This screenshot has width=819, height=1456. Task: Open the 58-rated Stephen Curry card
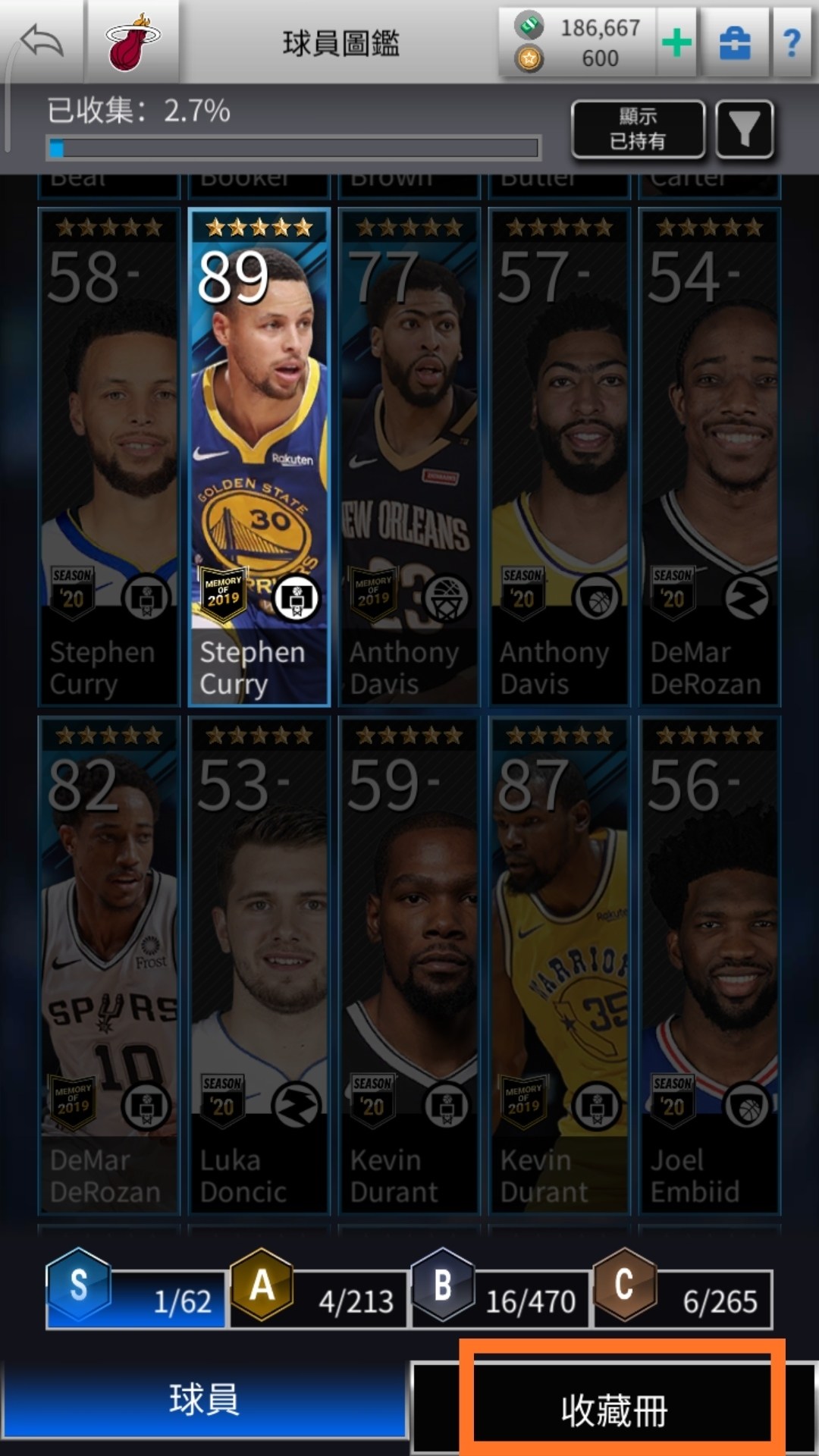pos(108,457)
